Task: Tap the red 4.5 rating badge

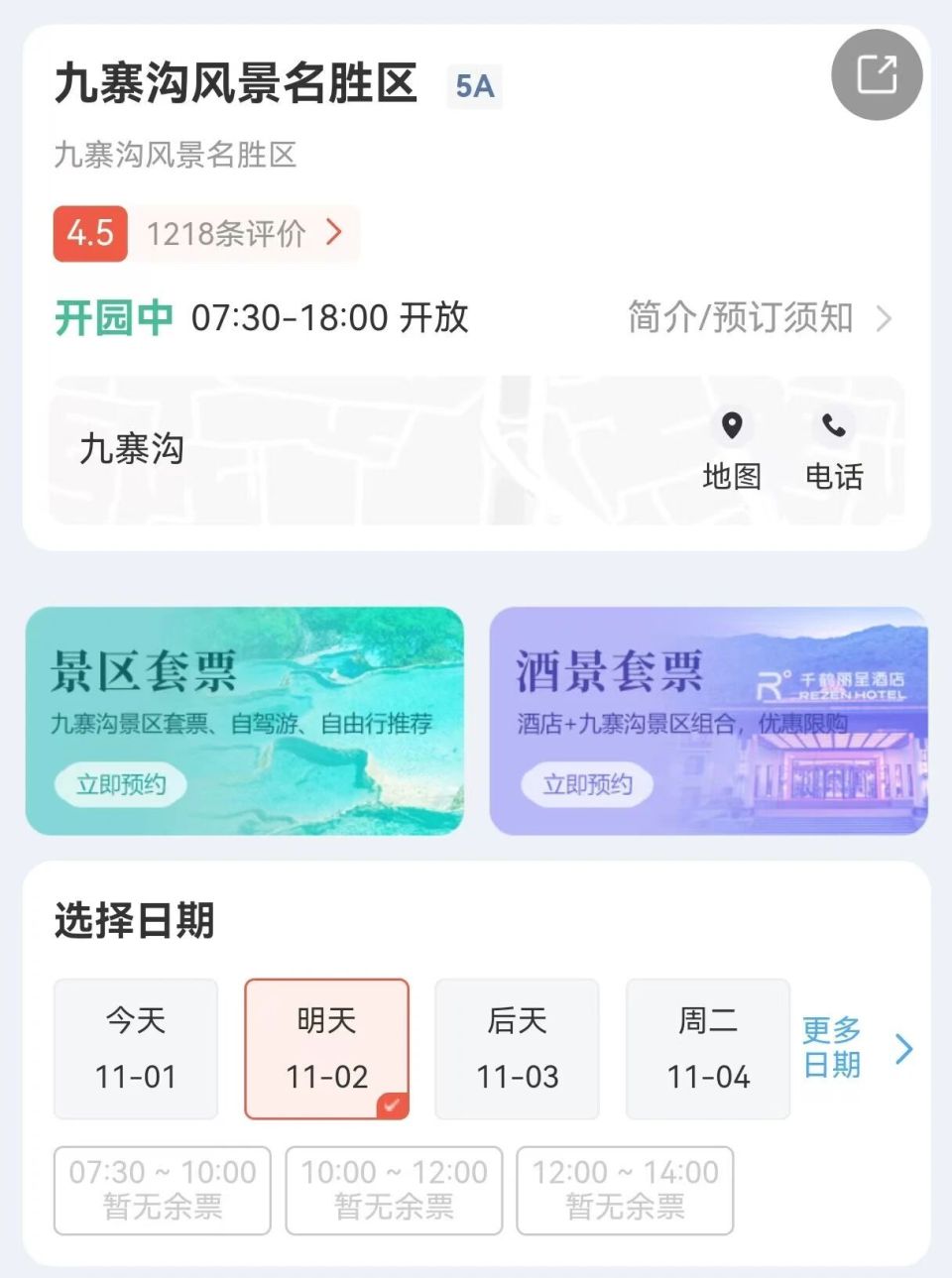Action: [x=89, y=233]
